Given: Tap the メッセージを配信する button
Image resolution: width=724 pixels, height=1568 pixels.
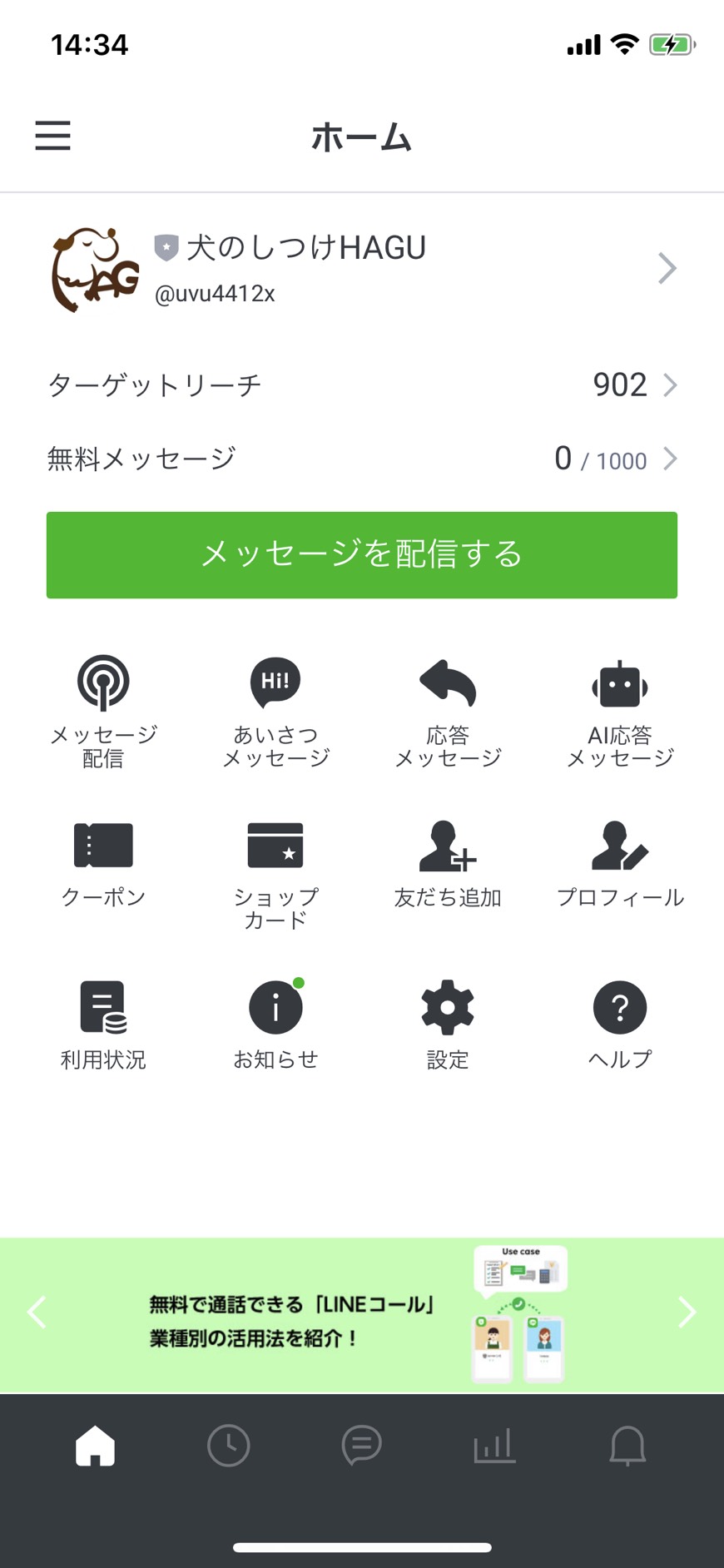Looking at the screenshot, I should click(x=362, y=555).
